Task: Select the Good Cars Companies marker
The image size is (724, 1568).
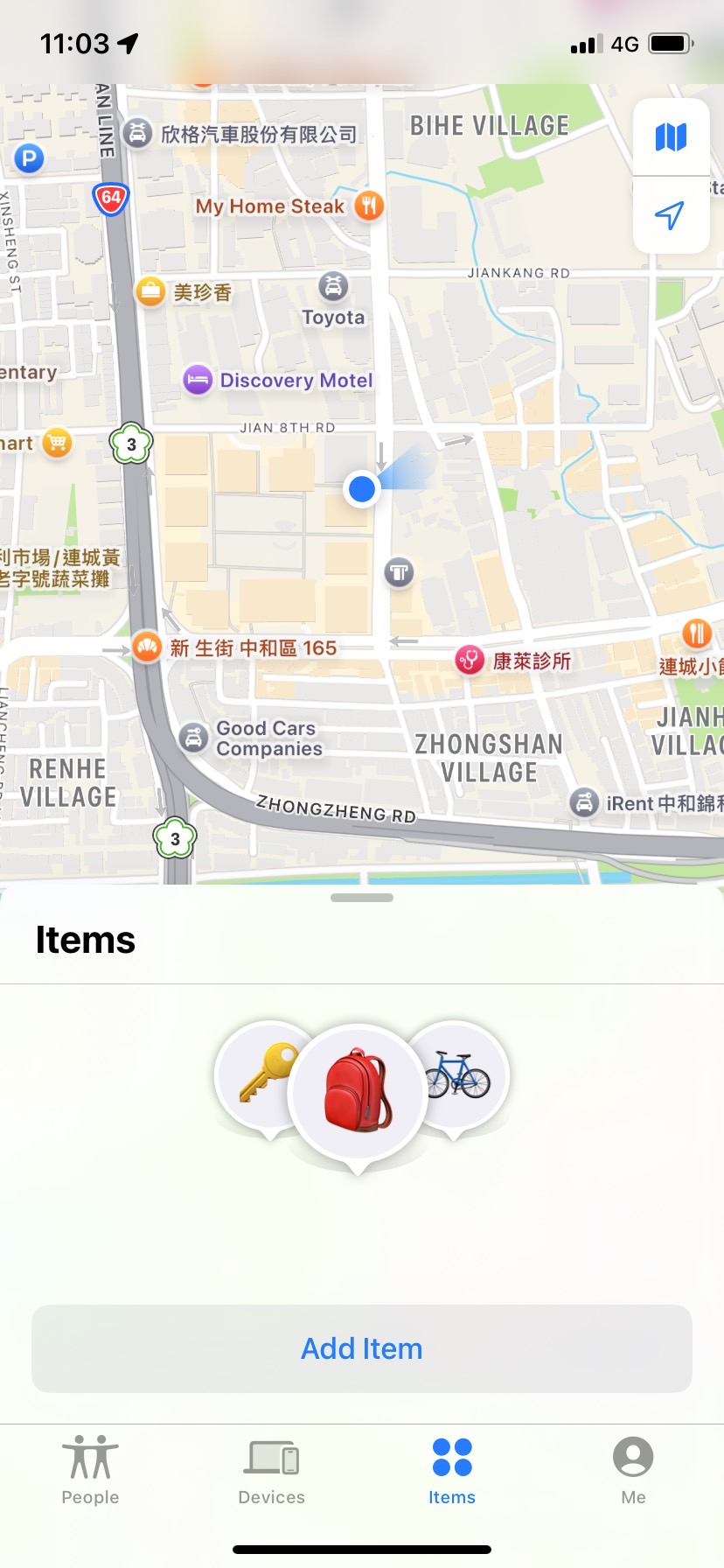Action: [x=193, y=738]
